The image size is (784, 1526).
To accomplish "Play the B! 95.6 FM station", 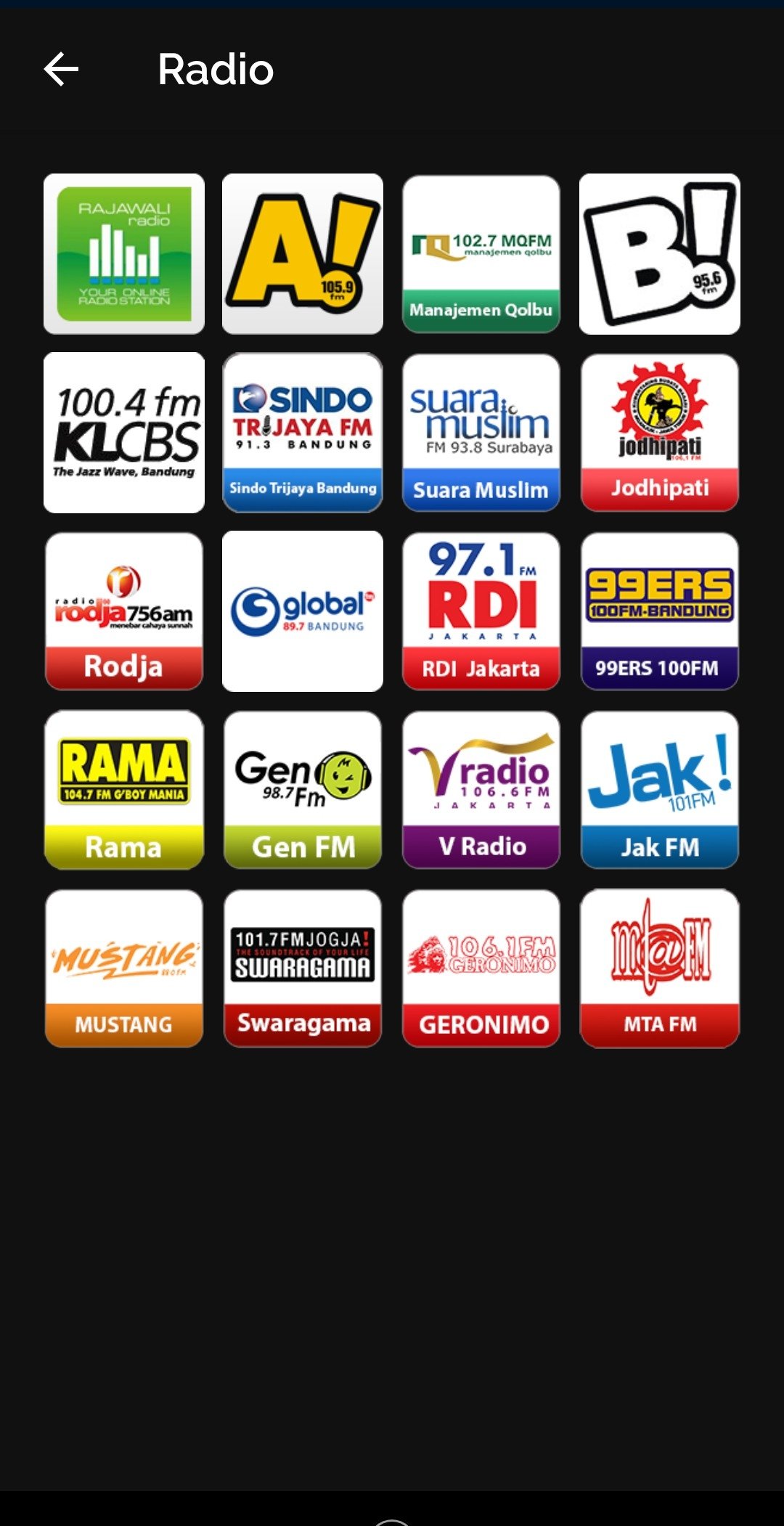I will (x=660, y=254).
